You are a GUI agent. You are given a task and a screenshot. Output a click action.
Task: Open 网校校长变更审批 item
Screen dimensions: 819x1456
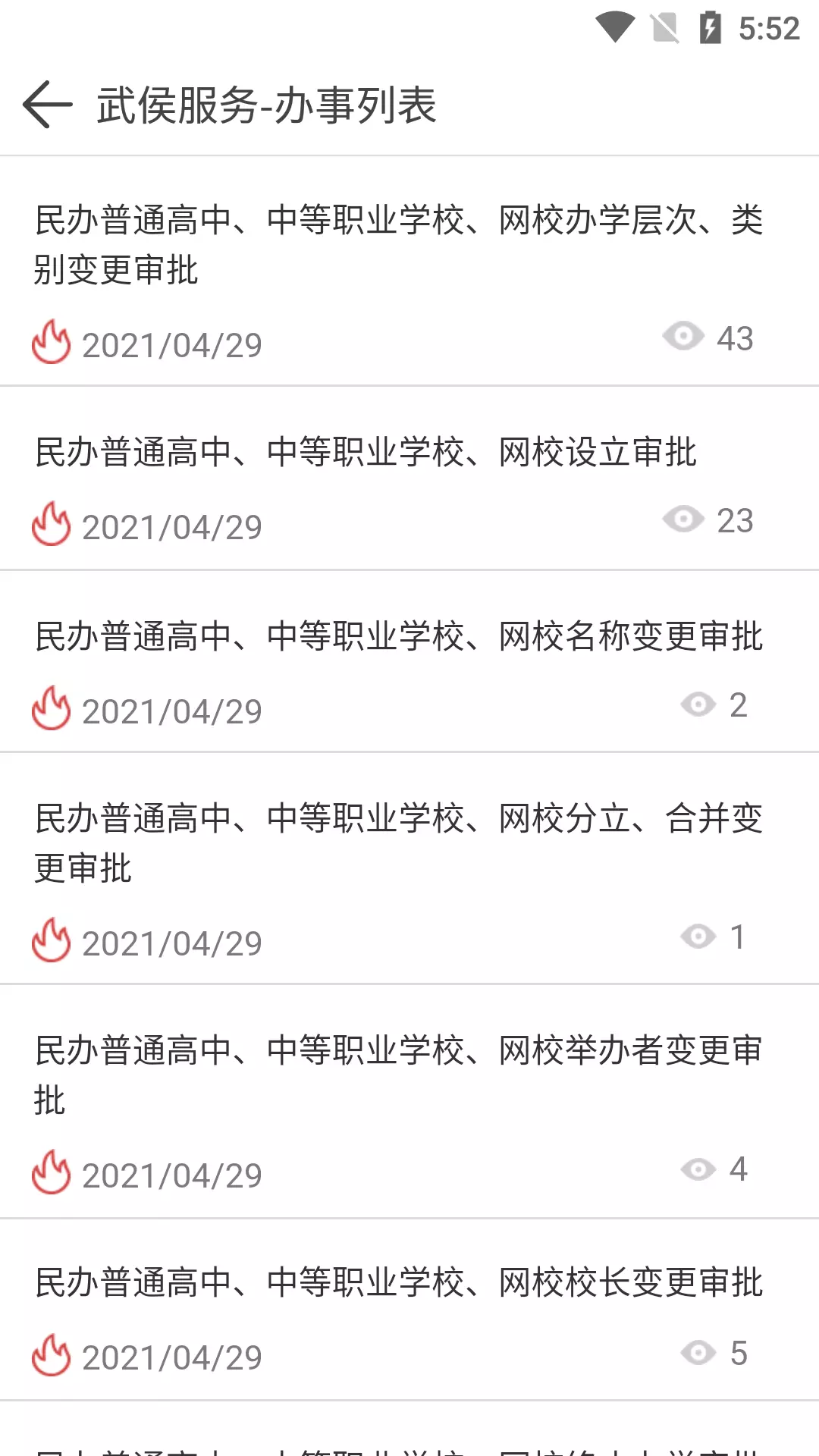[x=409, y=1310]
